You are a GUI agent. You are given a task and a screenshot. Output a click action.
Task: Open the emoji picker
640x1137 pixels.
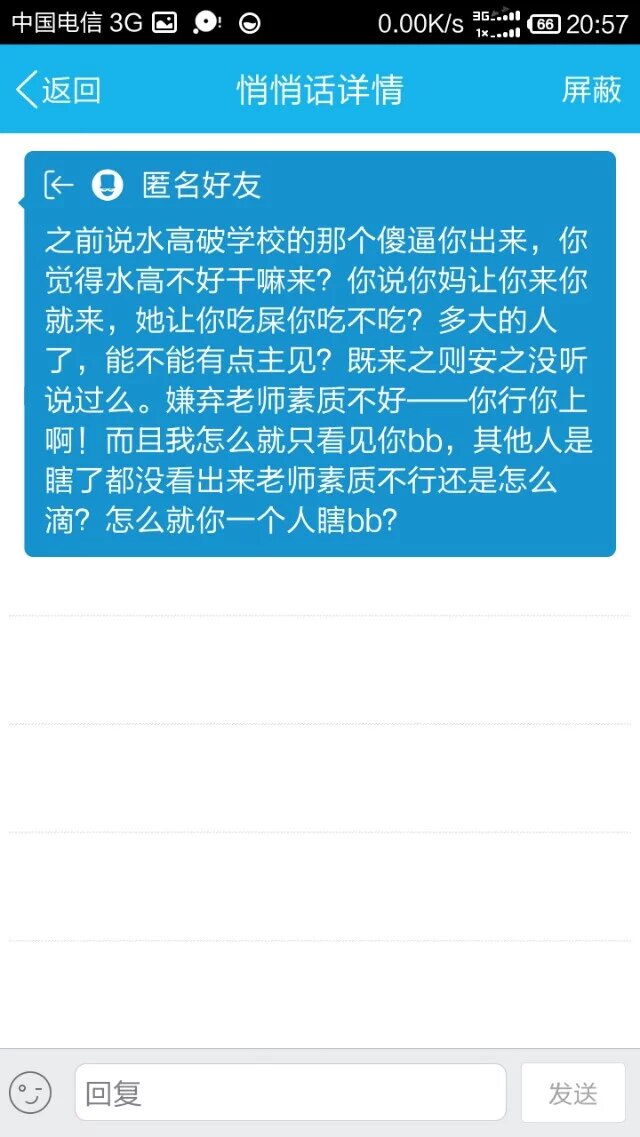(x=31, y=1092)
